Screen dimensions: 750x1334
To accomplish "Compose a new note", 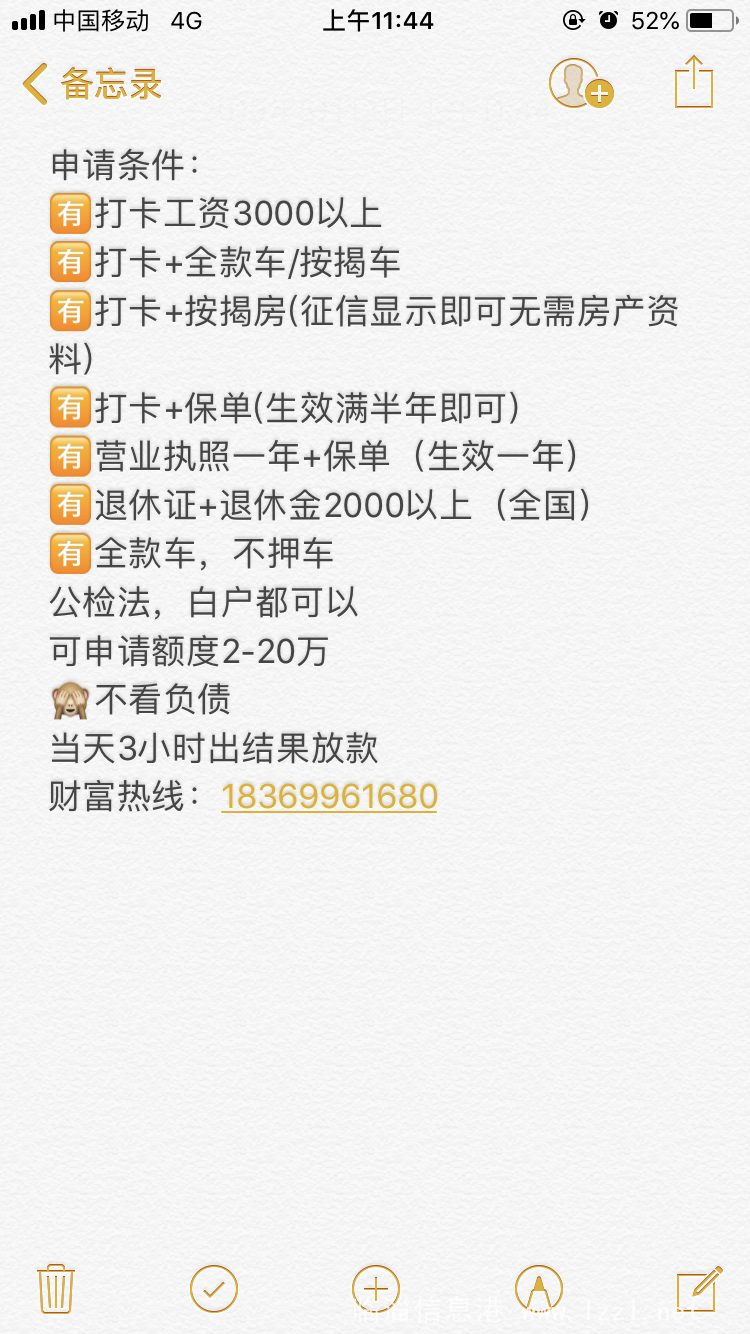I will (x=699, y=1288).
